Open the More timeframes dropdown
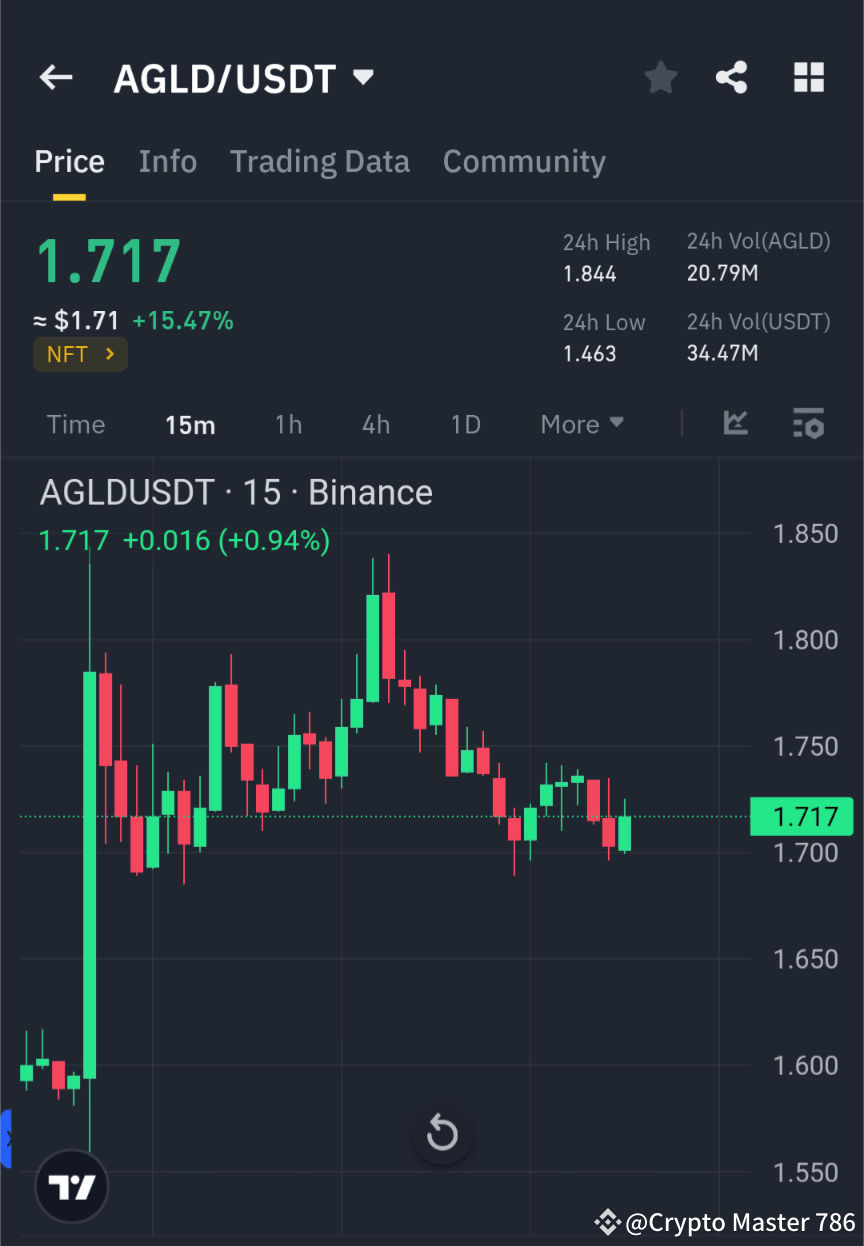This screenshot has height=1246, width=864. [581, 424]
